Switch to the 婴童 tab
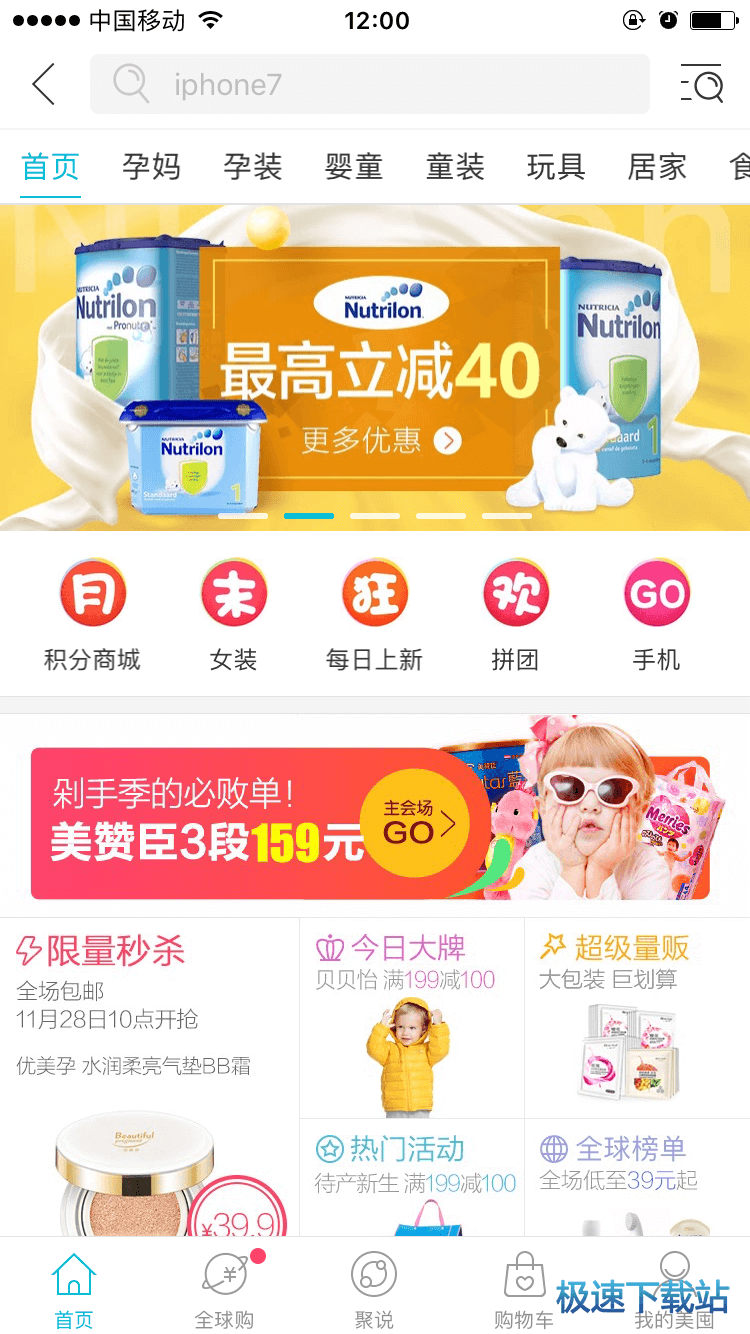750x1334 pixels. click(x=354, y=167)
